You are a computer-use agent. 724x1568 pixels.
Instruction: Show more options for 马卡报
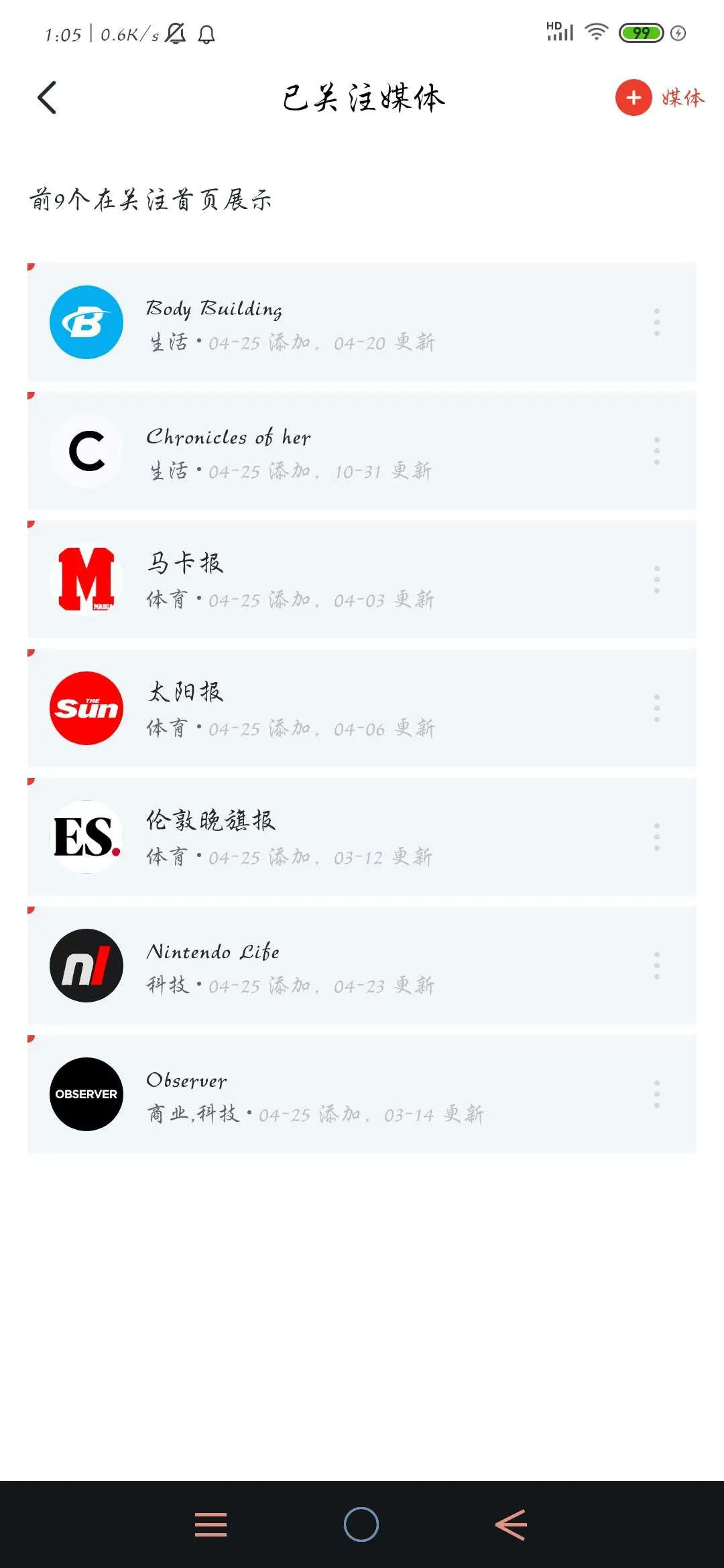coord(656,580)
